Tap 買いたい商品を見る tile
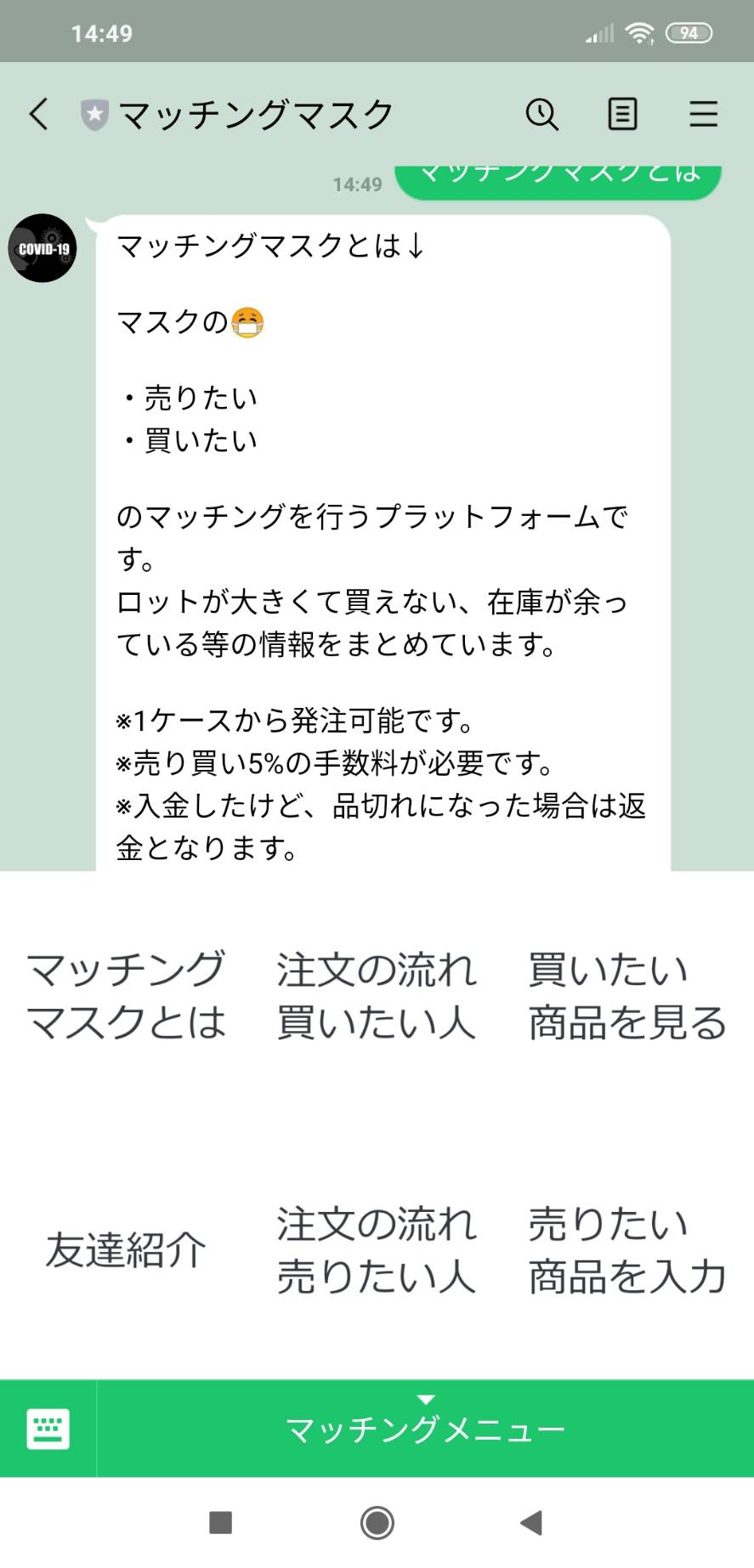The height and width of the screenshot is (1568, 754). [626, 996]
